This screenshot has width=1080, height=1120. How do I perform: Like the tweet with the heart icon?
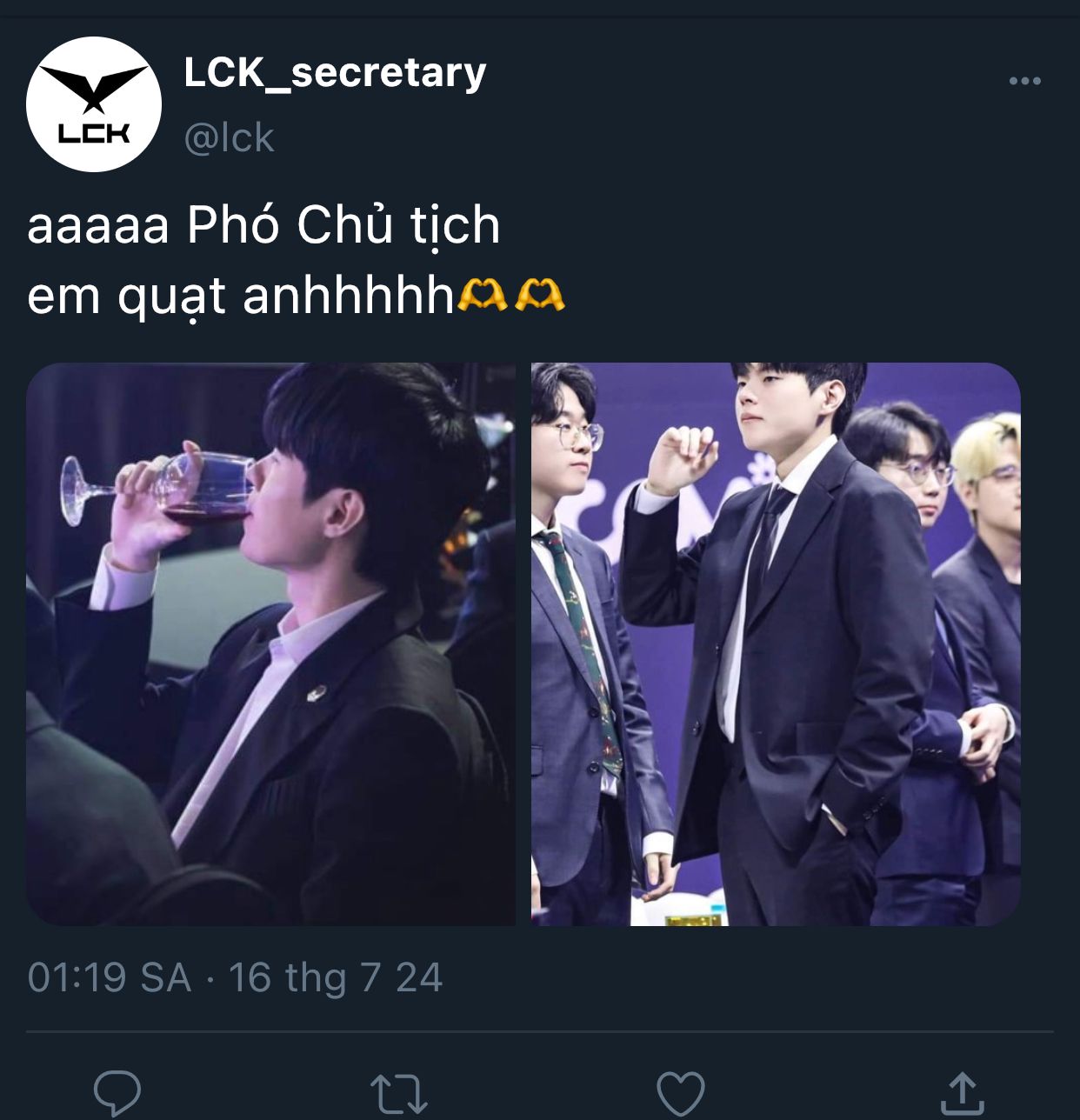[x=680, y=1092]
